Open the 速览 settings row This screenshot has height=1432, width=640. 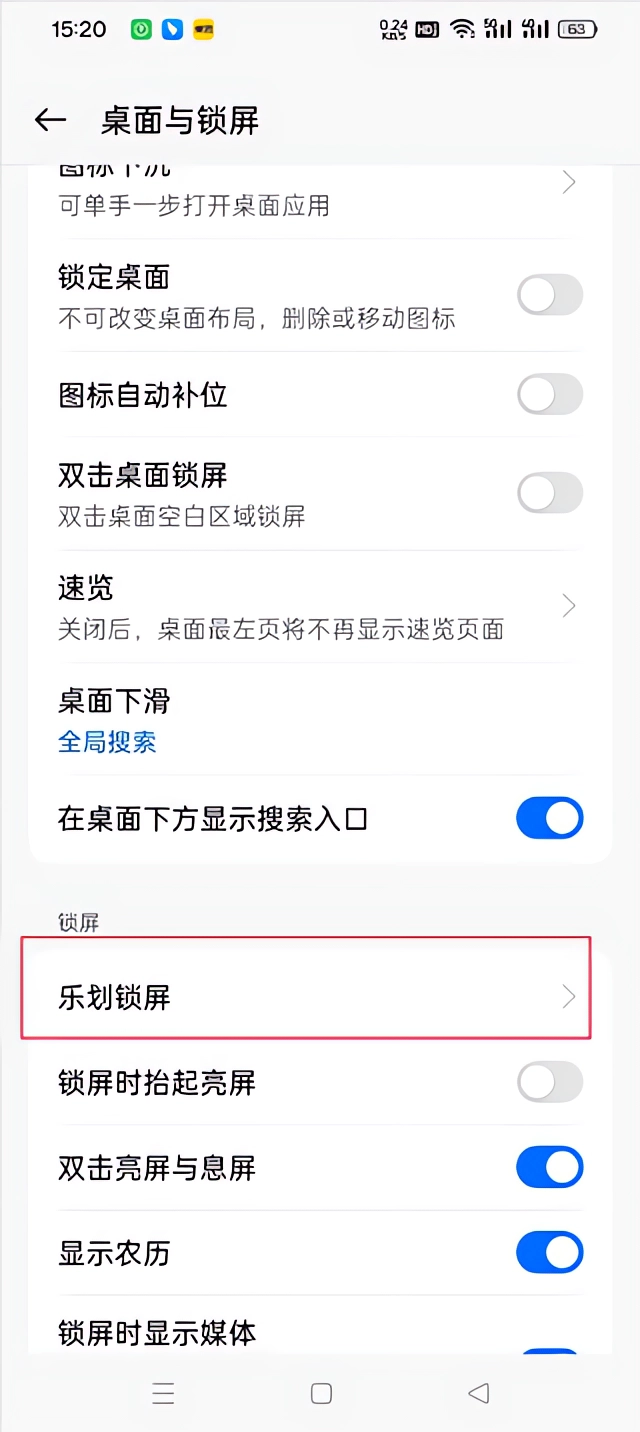pos(320,606)
